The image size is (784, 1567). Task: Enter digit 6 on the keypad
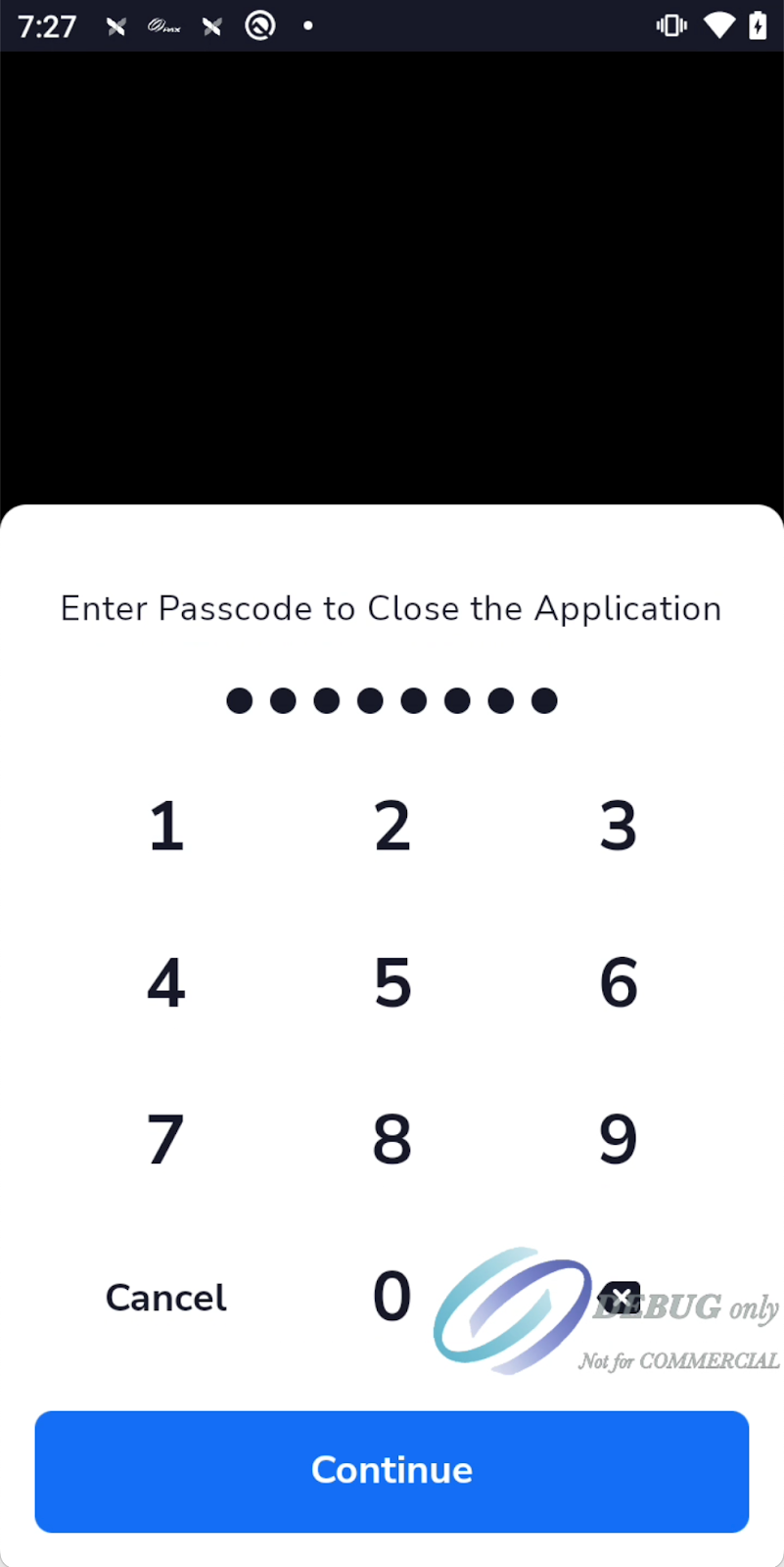[618, 981]
